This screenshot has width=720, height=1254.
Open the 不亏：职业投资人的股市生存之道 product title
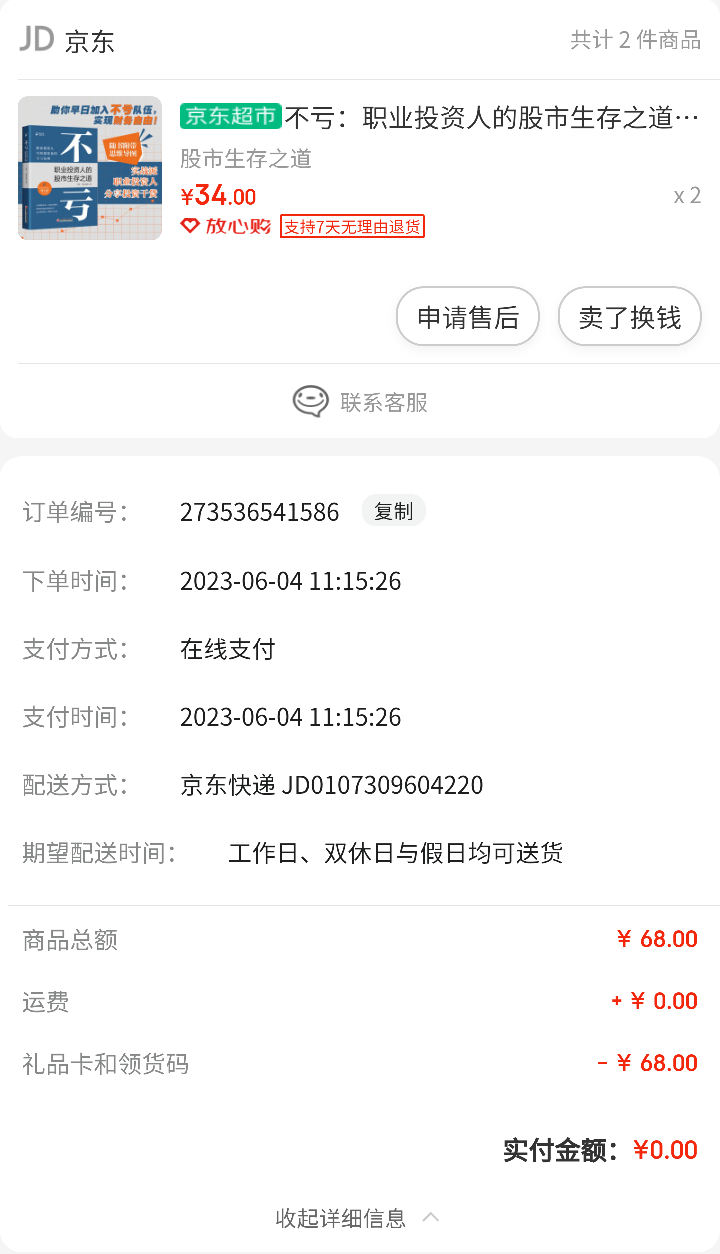tap(490, 118)
